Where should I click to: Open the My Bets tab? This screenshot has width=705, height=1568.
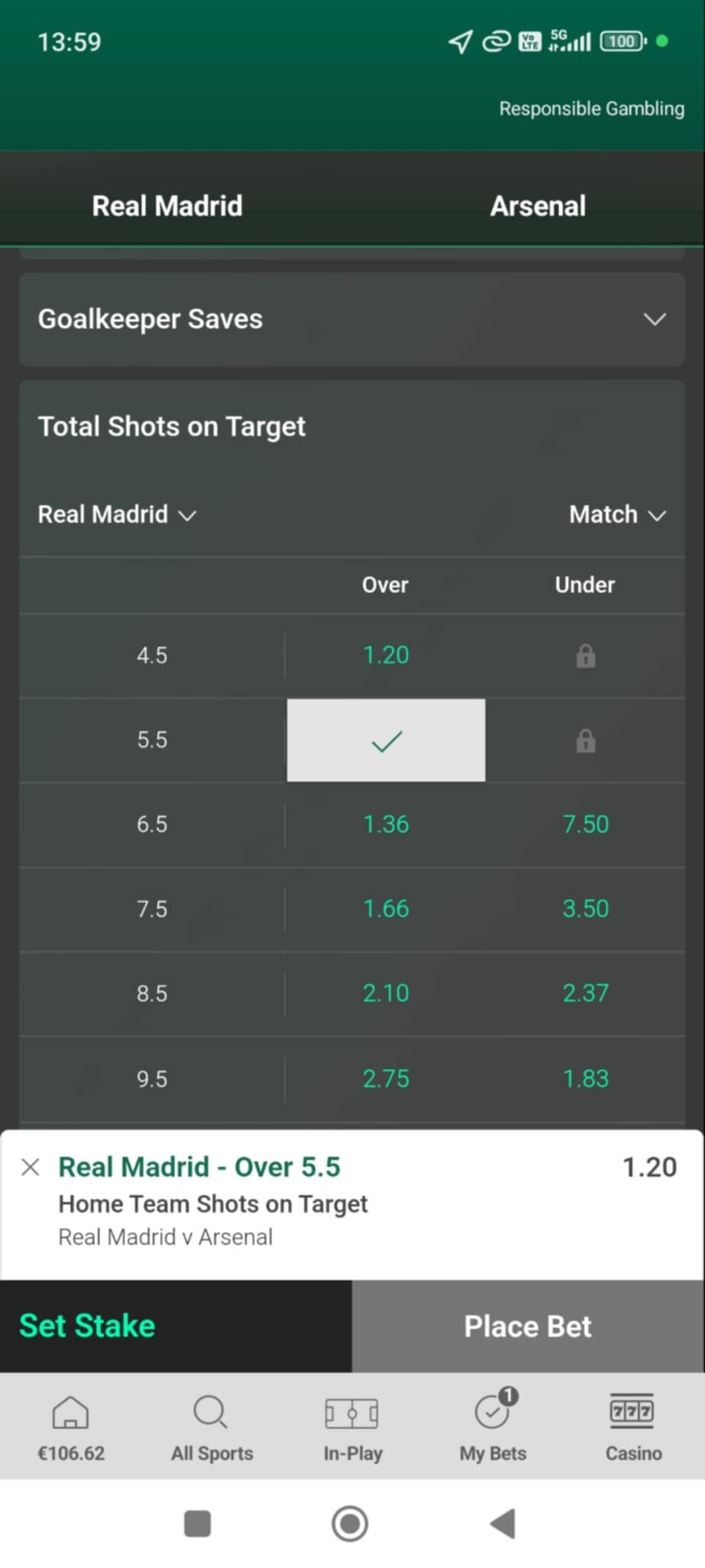493,1426
